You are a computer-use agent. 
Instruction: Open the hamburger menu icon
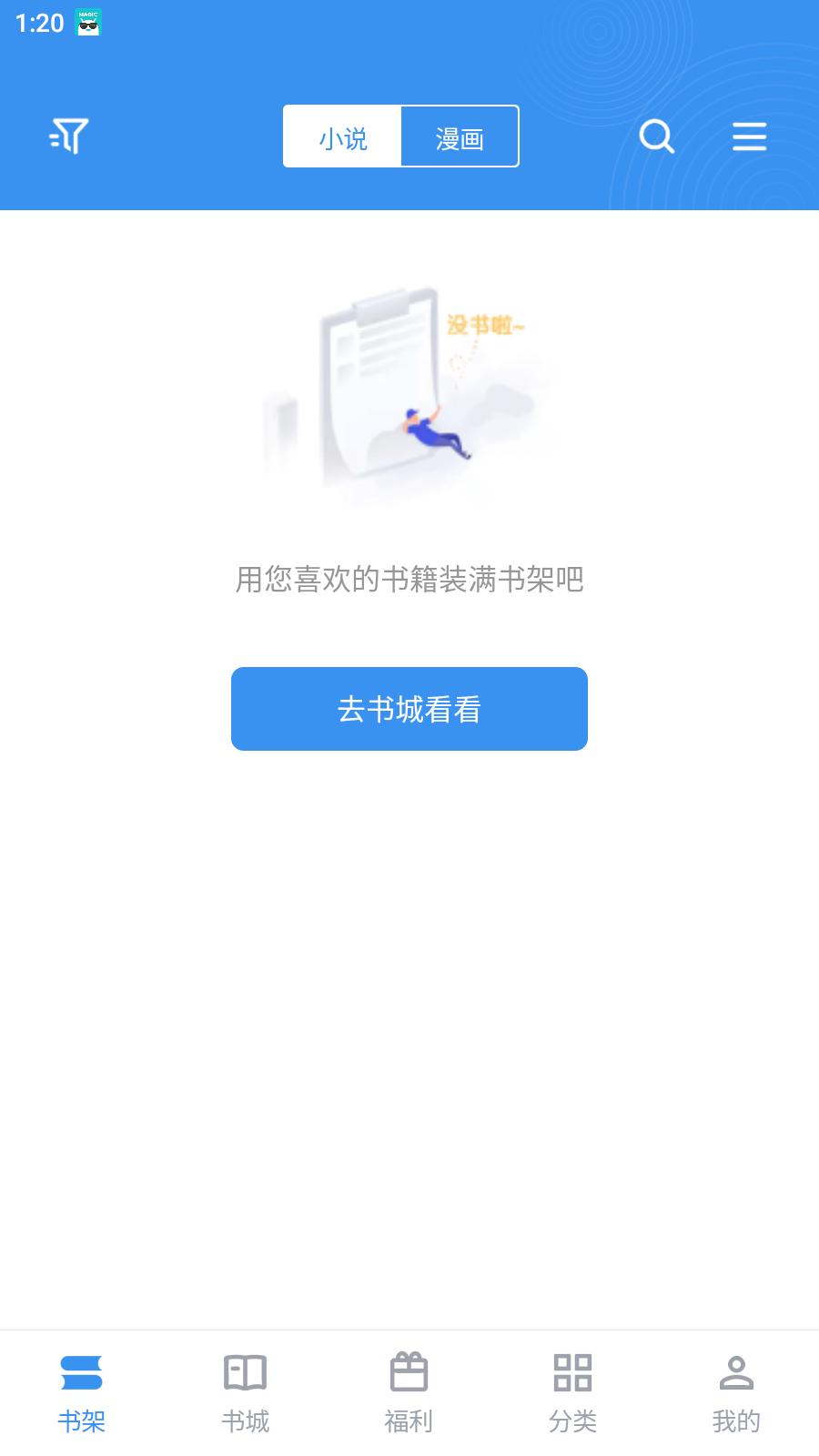pyautogui.click(x=749, y=136)
